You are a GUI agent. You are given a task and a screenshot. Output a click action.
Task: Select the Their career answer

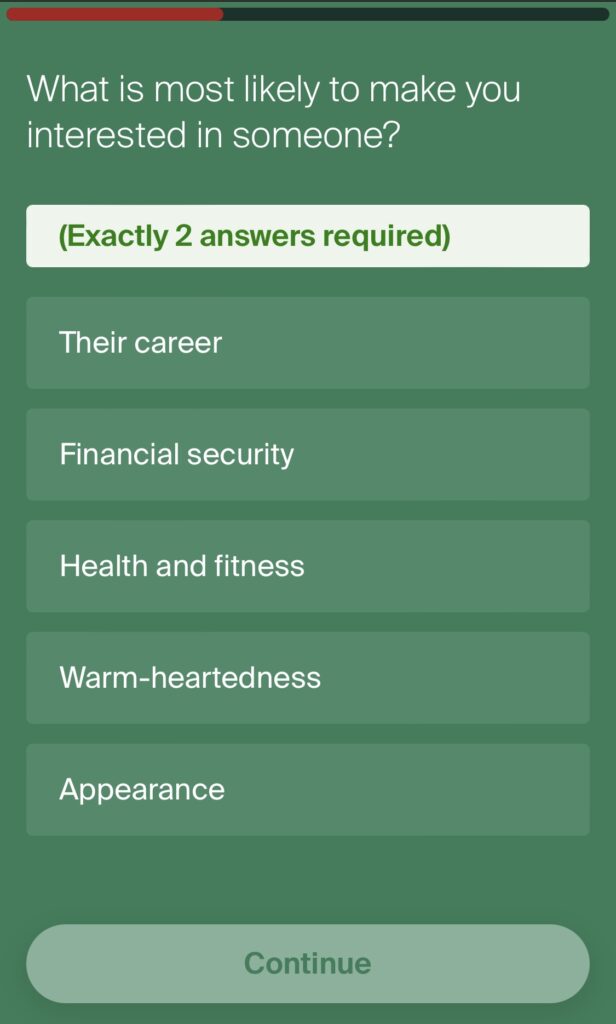tap(307, 343)
